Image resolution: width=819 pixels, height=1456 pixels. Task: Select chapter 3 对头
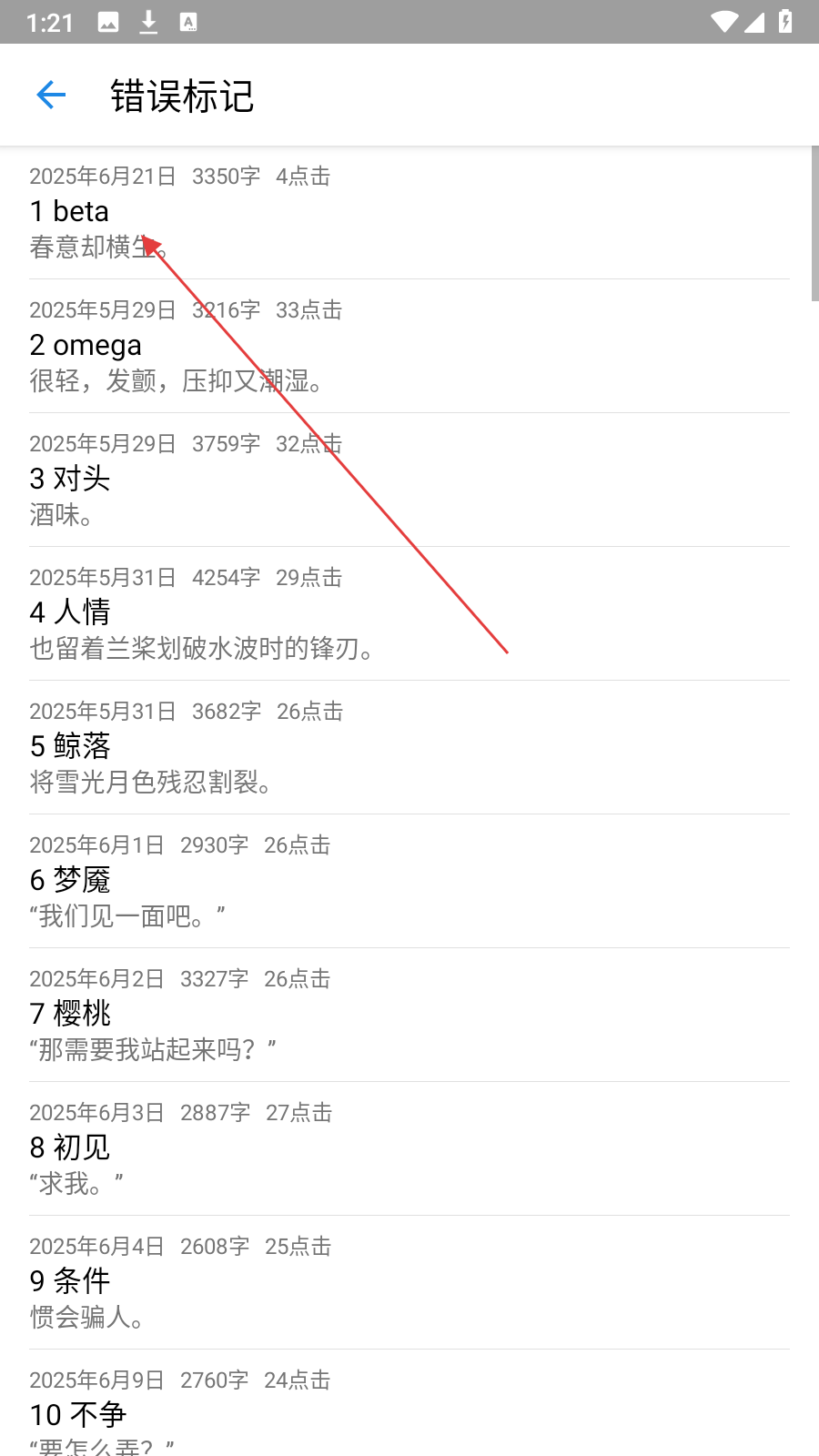409,480
